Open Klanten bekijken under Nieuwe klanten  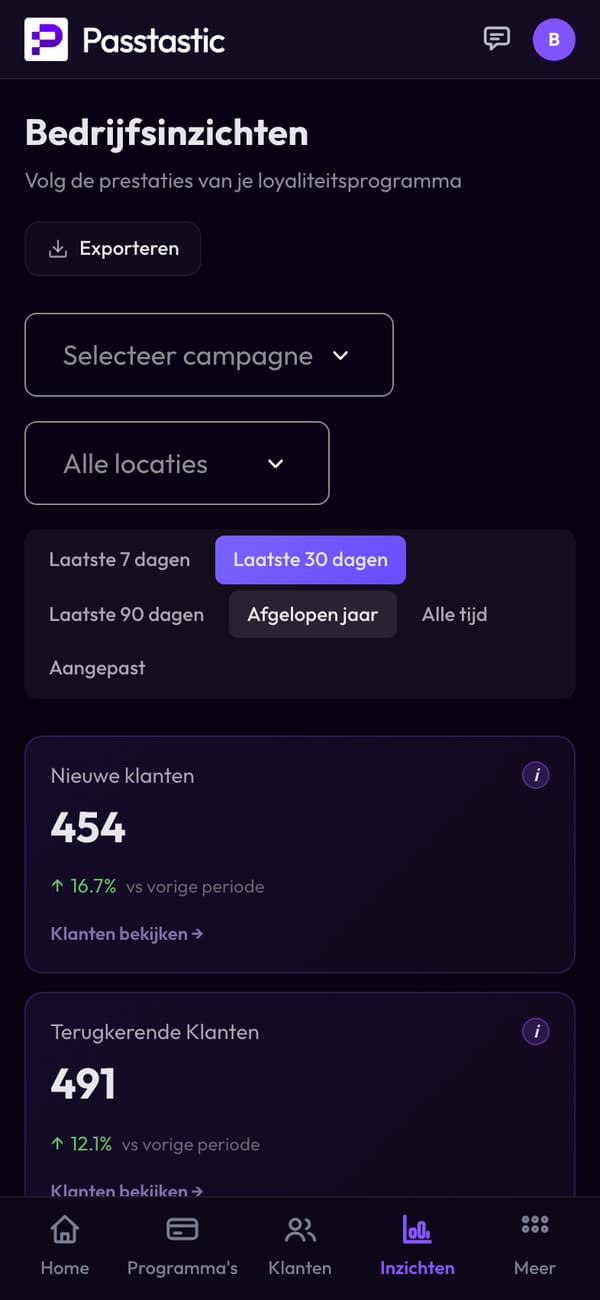[127, 933]
